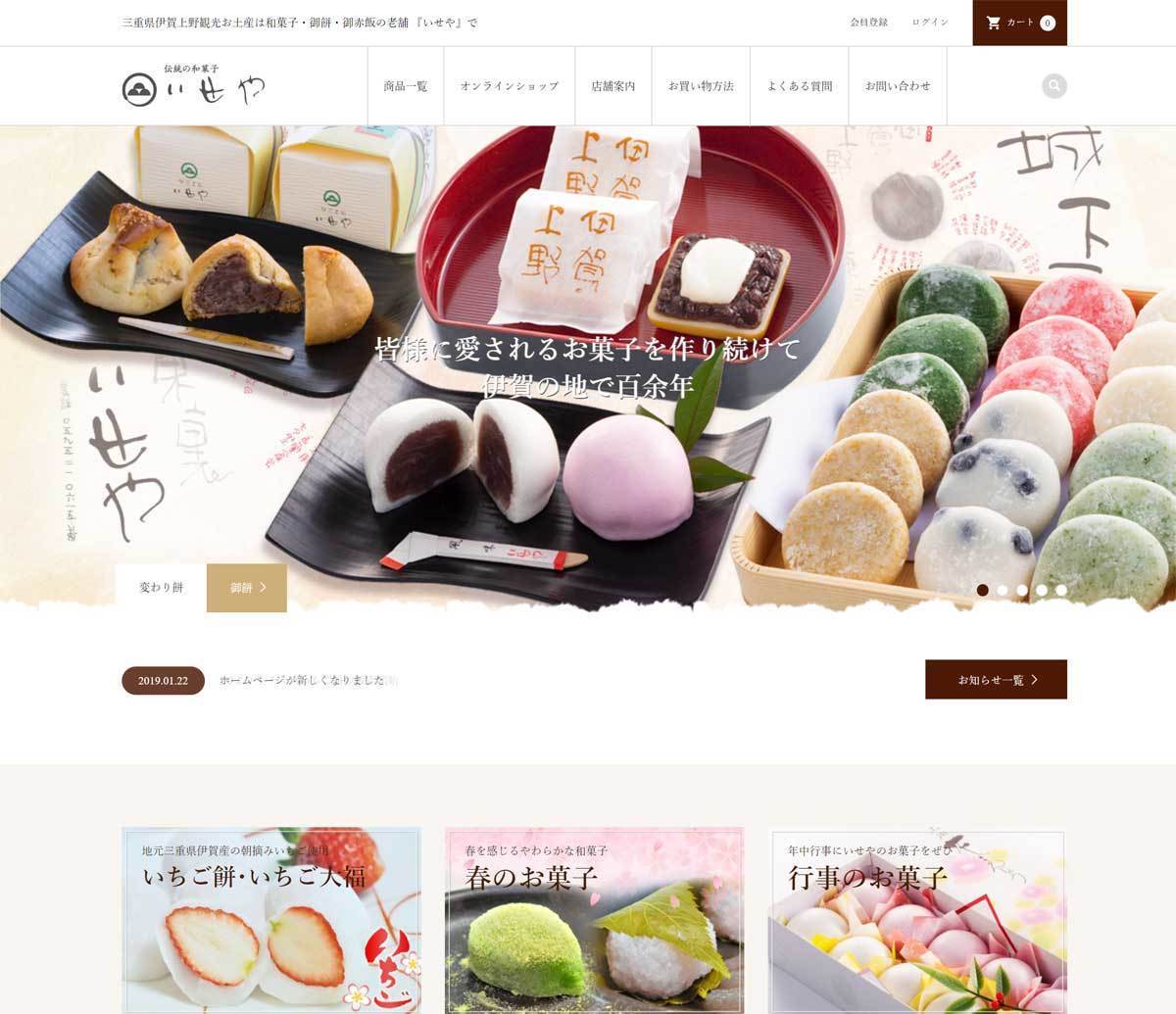The height and width of the screenshot is (1014, 1176).
Task: Tap the 御餅 button on the banner
Action: 247,588
